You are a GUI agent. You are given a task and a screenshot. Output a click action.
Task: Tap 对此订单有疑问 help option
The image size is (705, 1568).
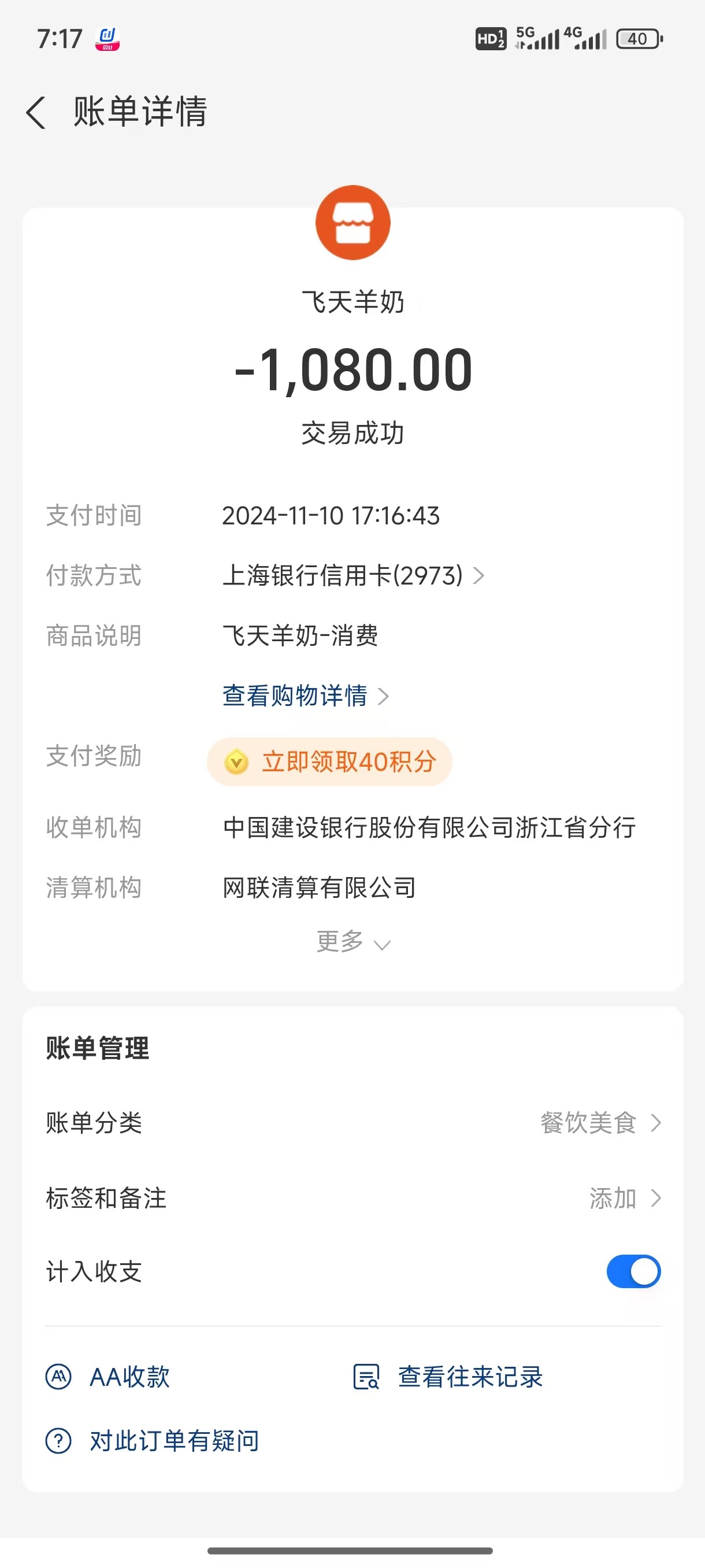(x=153, y=1441)
